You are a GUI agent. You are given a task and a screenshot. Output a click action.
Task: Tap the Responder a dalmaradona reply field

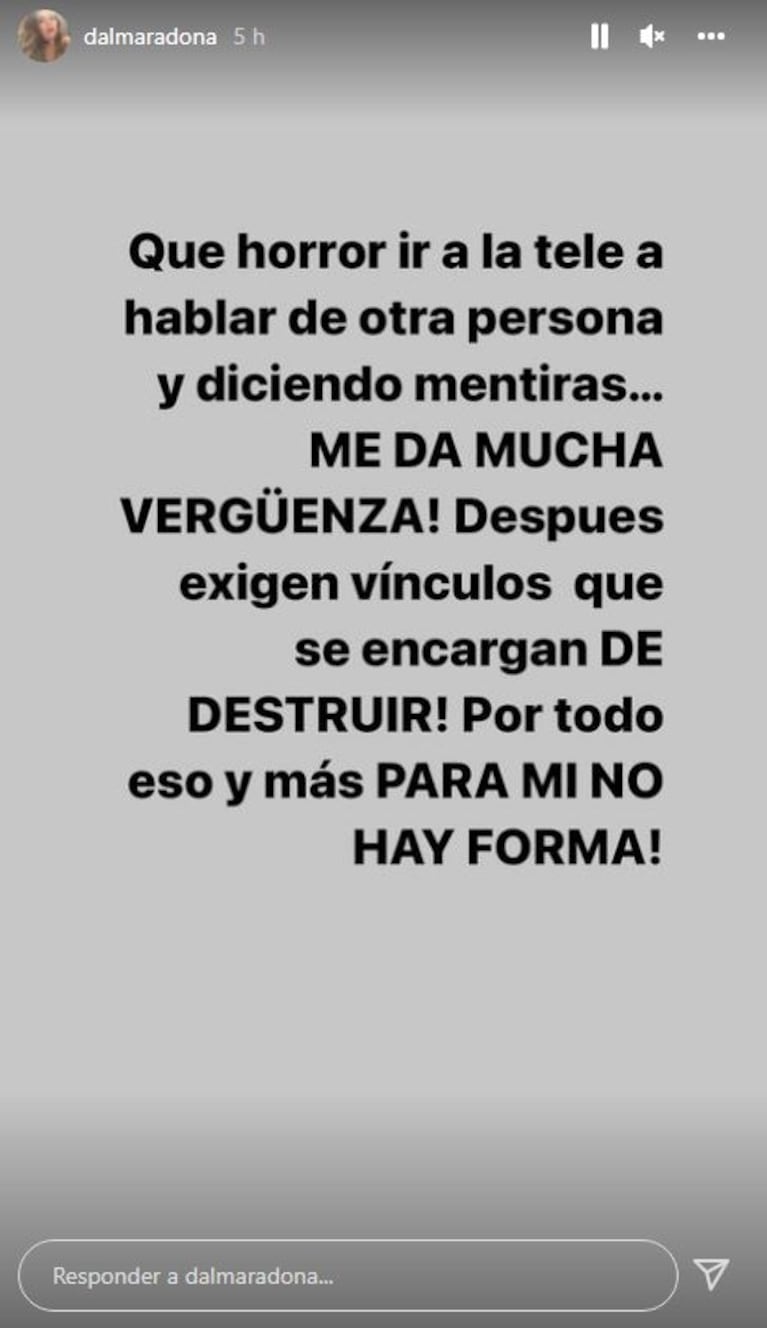[x=347, y=1276]
